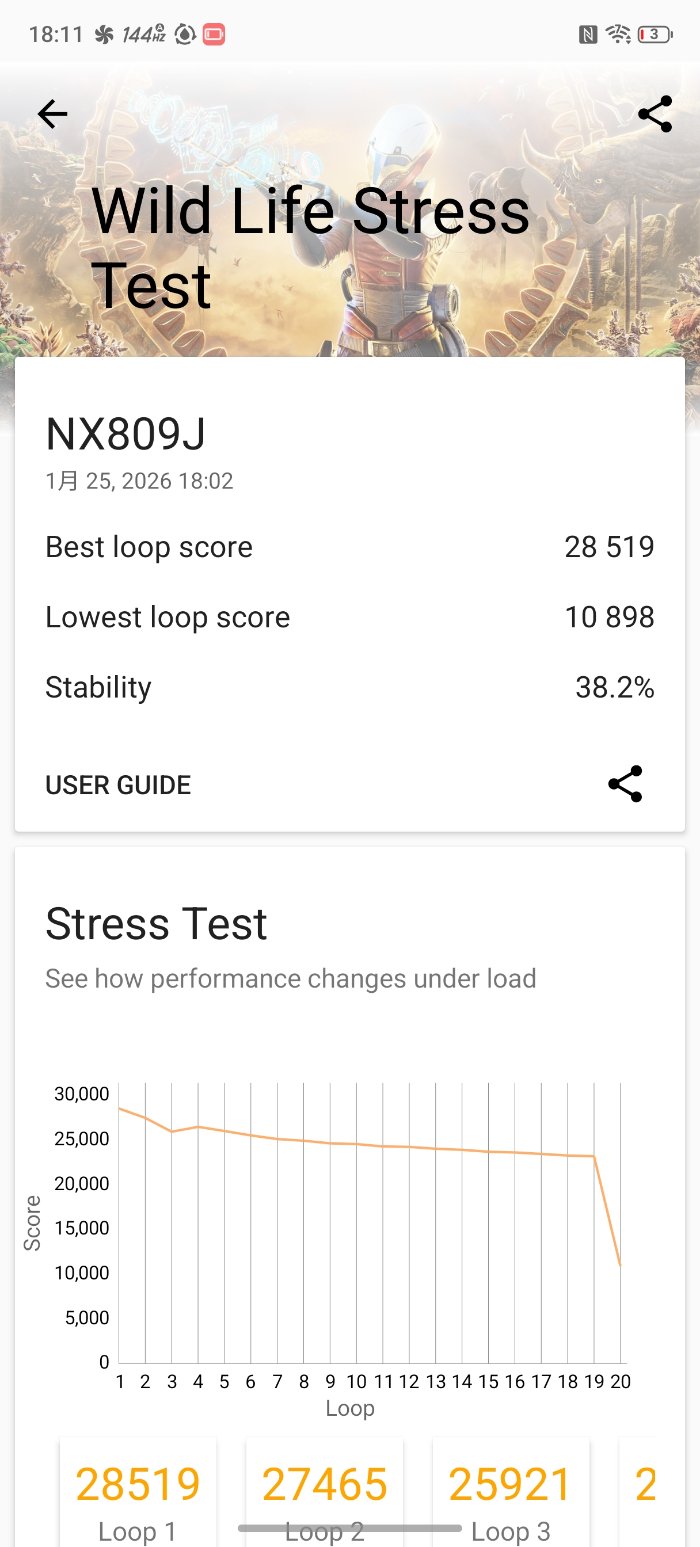
Task: Share the NX809J result card
Action: (625, 784)
